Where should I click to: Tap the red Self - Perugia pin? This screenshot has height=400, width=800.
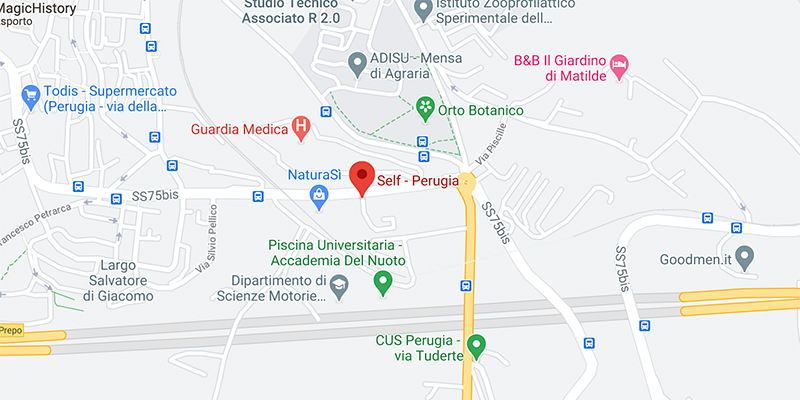[363, 176]
